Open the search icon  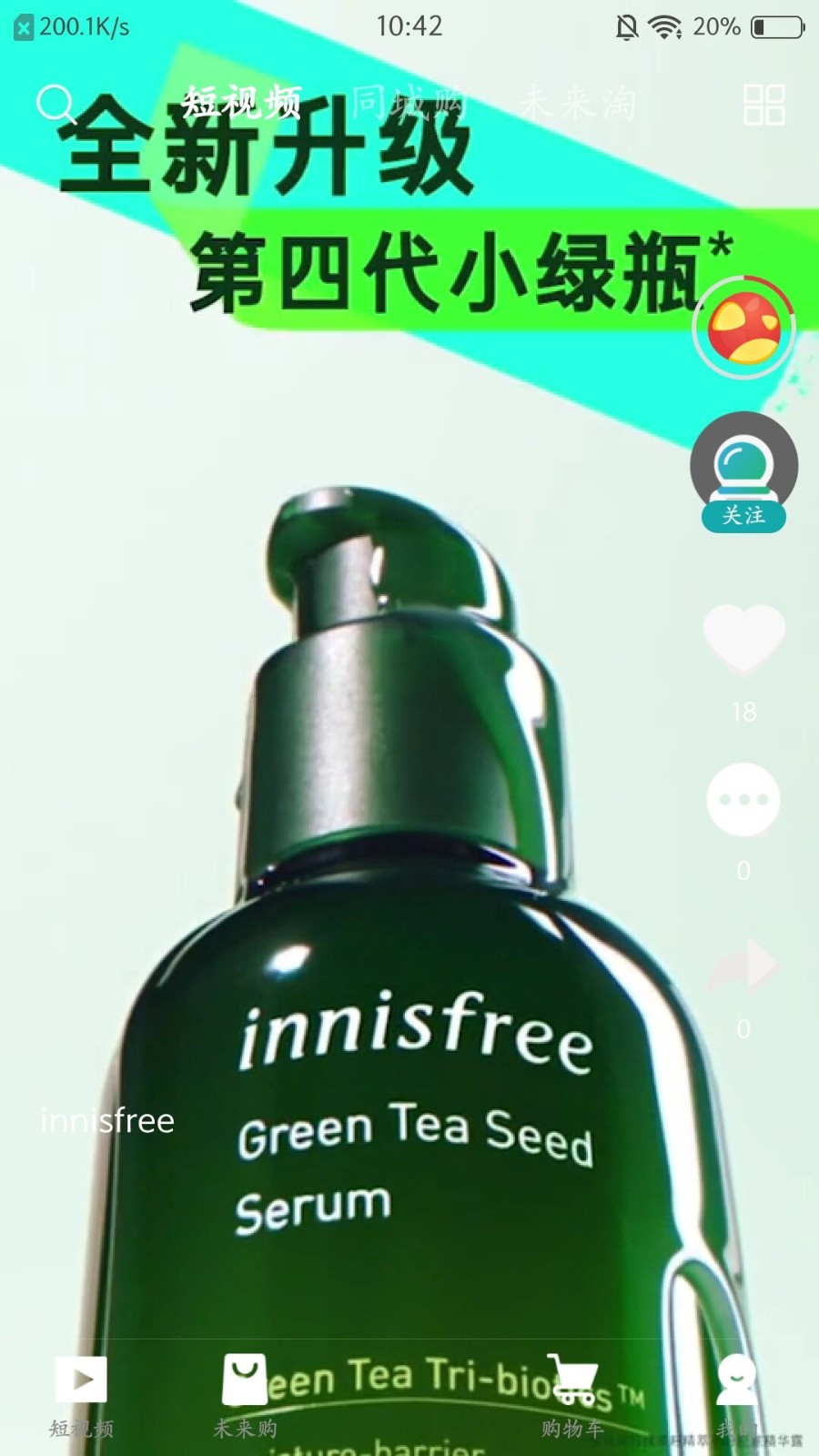(56, 104)
